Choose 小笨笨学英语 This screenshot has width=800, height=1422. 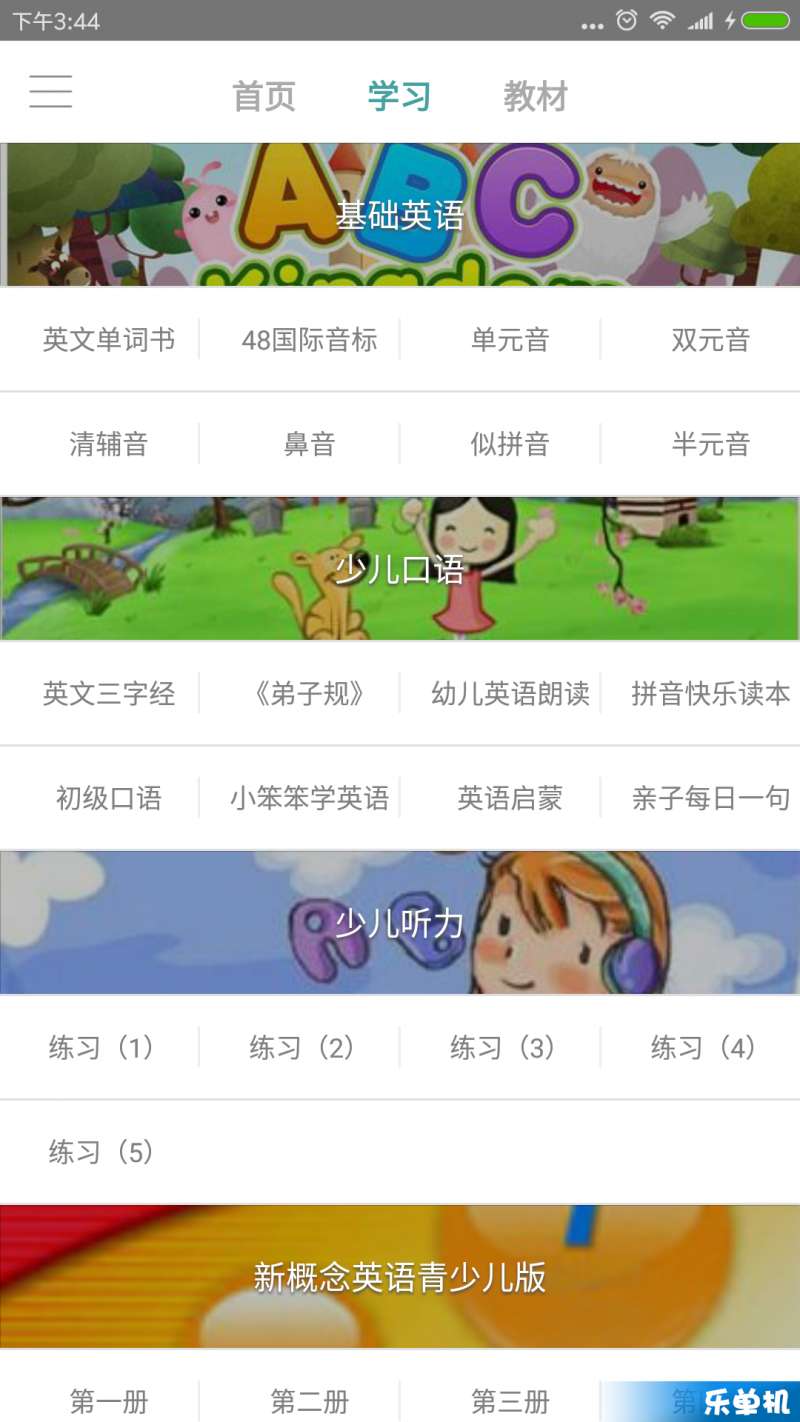point(309,798)
